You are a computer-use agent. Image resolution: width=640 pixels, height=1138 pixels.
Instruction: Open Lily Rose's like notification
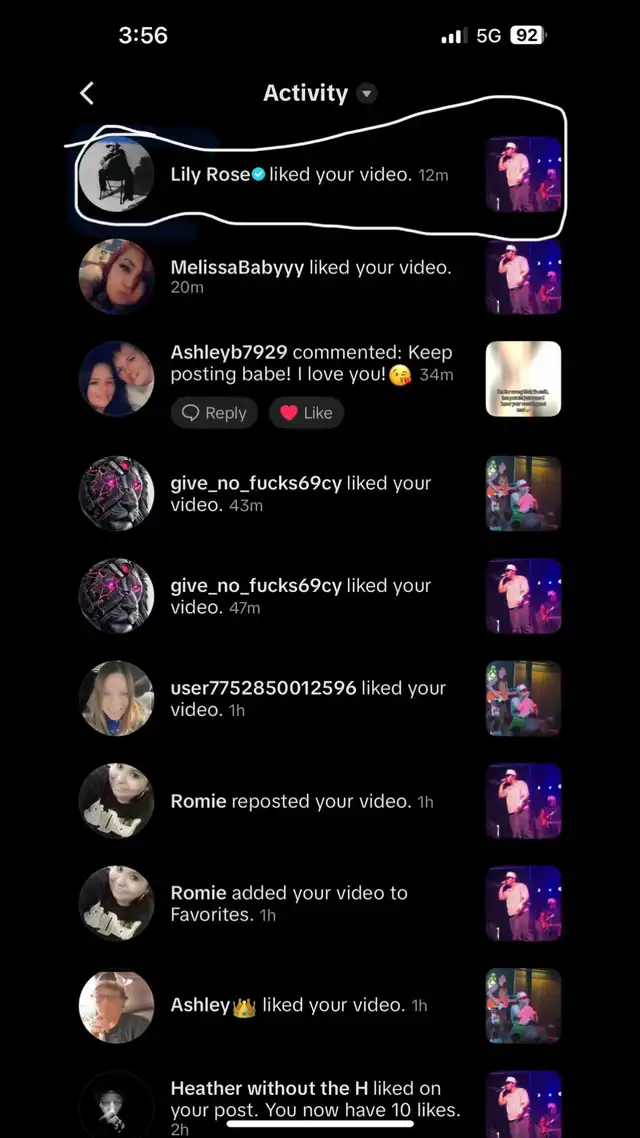pos(319,174)
